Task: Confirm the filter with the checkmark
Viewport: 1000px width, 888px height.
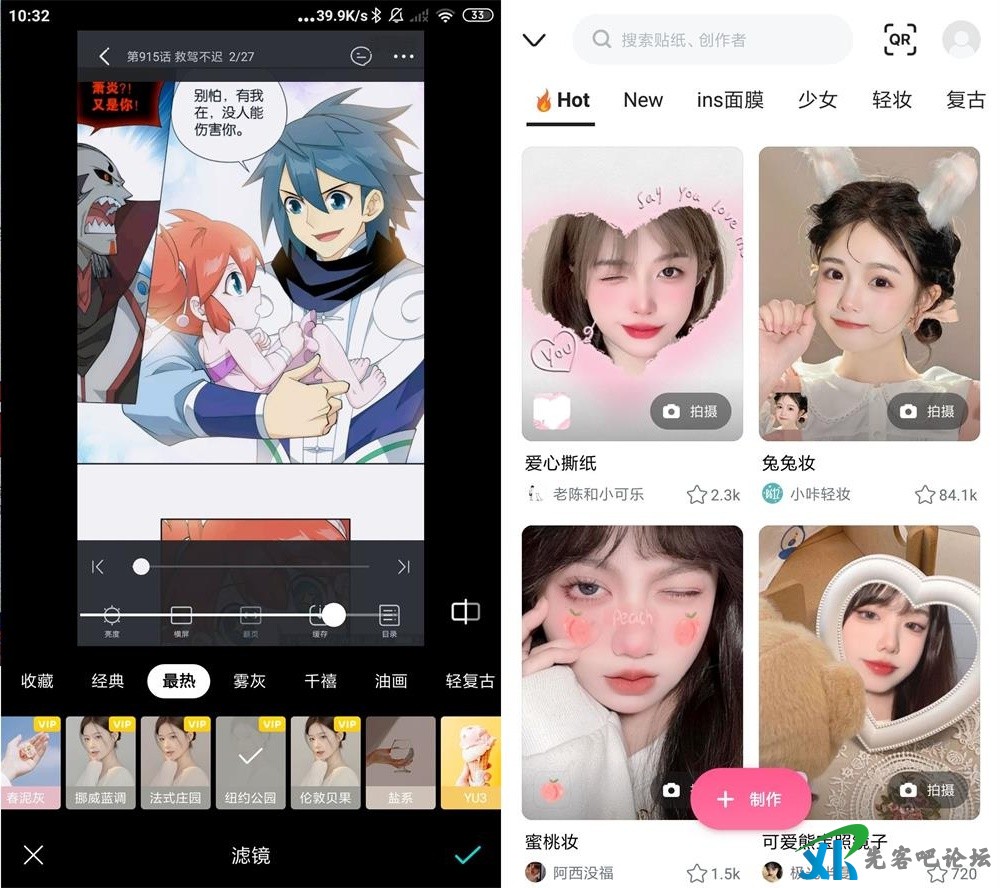Action: pos(467,855)
